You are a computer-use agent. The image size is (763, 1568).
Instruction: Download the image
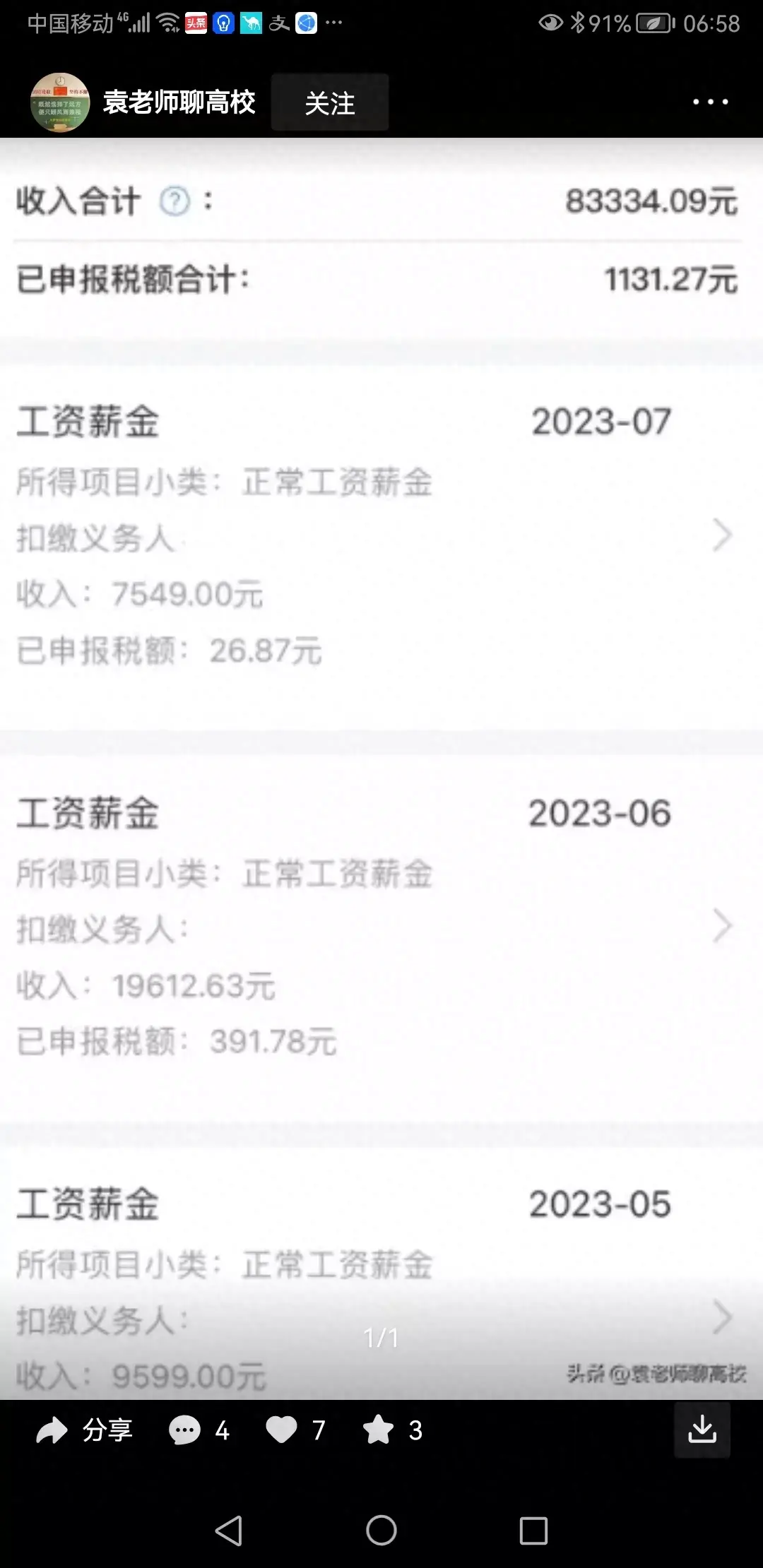[x=702, y=1430]
